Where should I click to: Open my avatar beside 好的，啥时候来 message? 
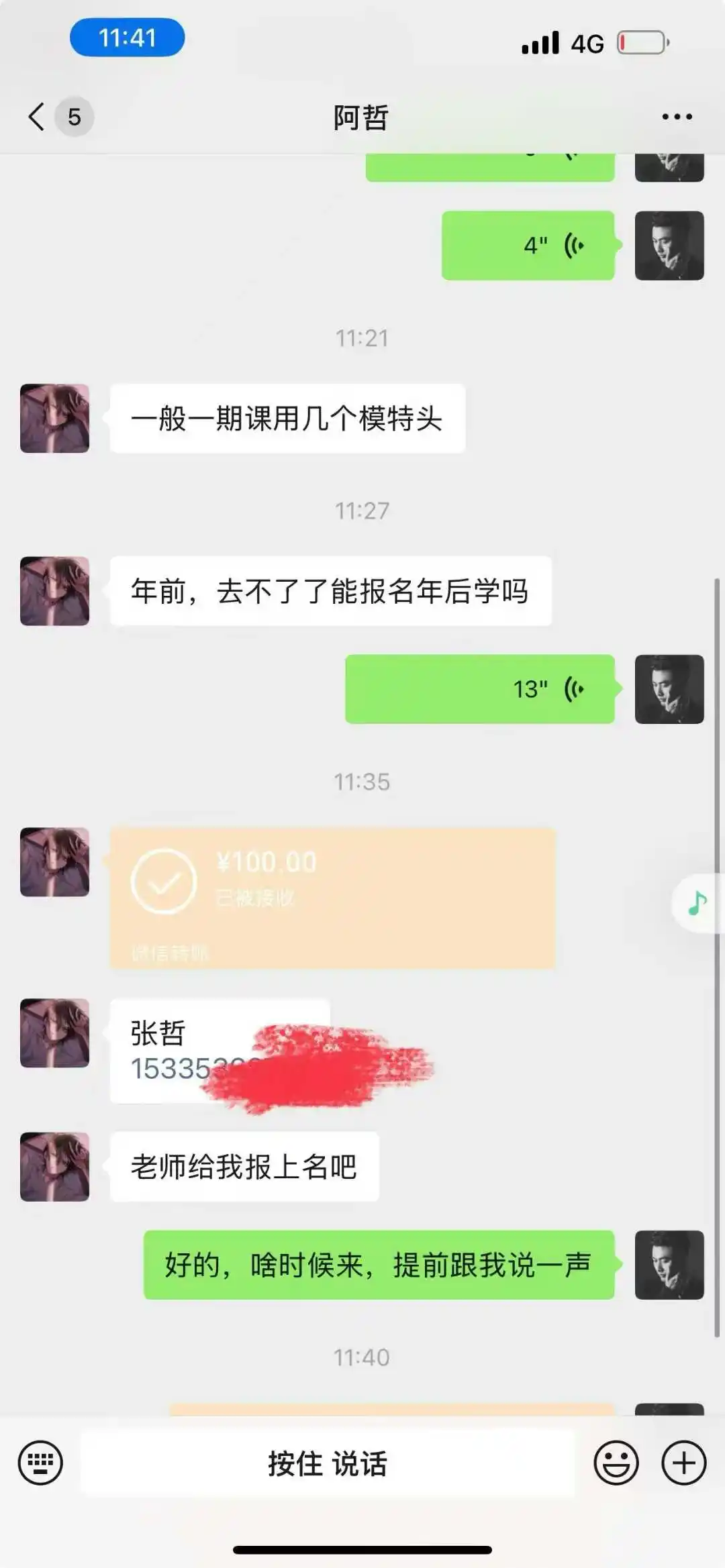tap(669, 1265)
